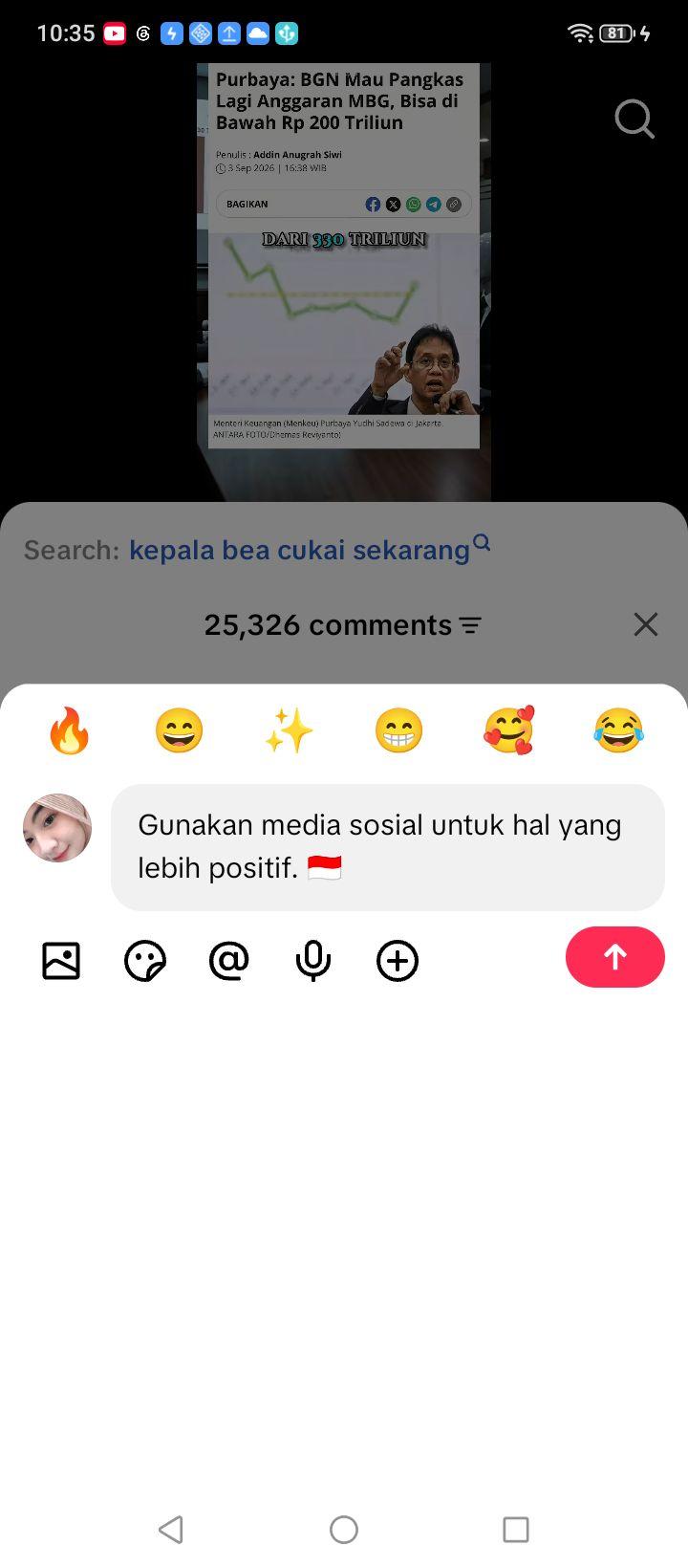Attach a photo to the comment
This screenshot has height=1568, width=688.
pyautogui.click(x=61, y=961)
